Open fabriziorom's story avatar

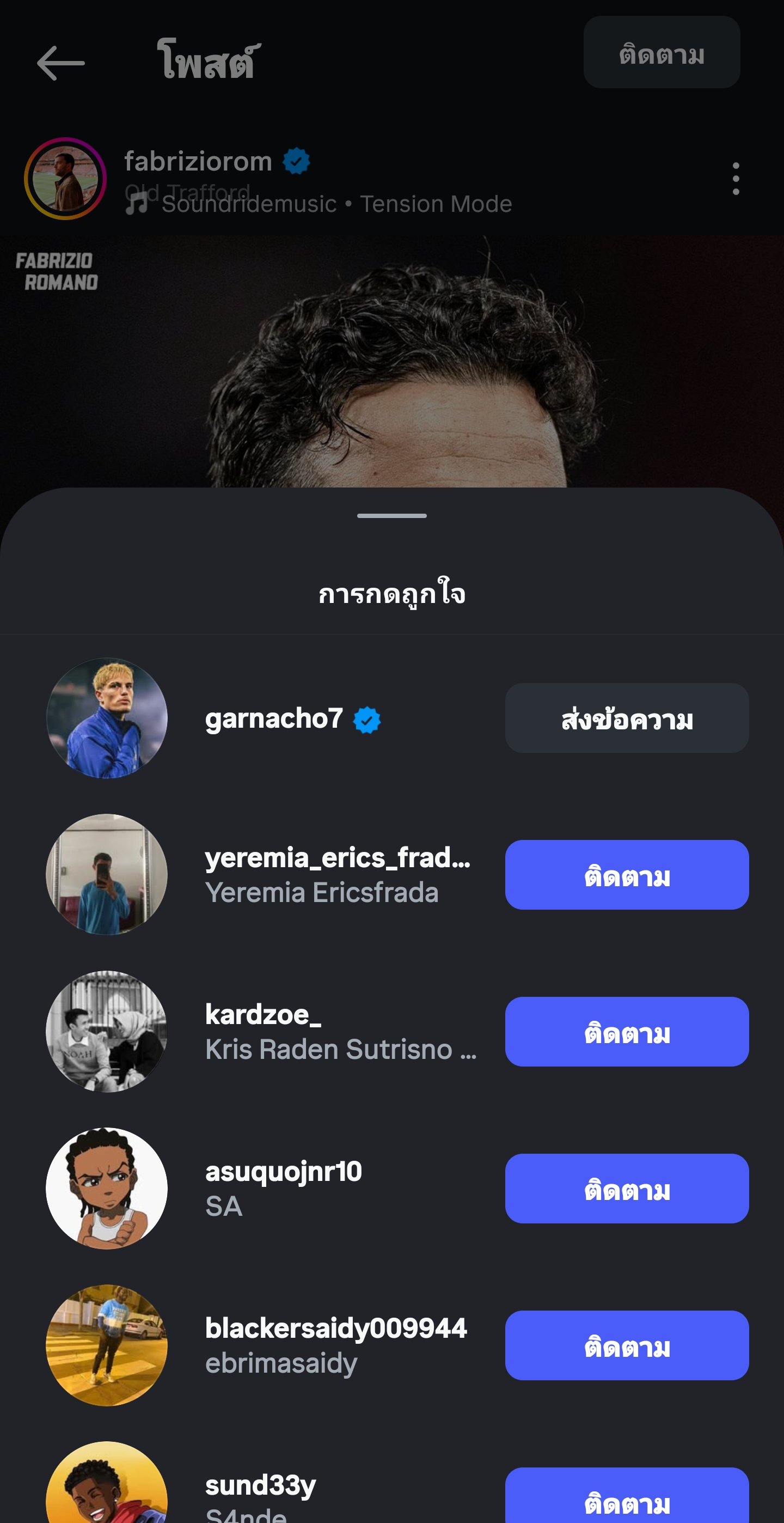click(x=65, y=179)
